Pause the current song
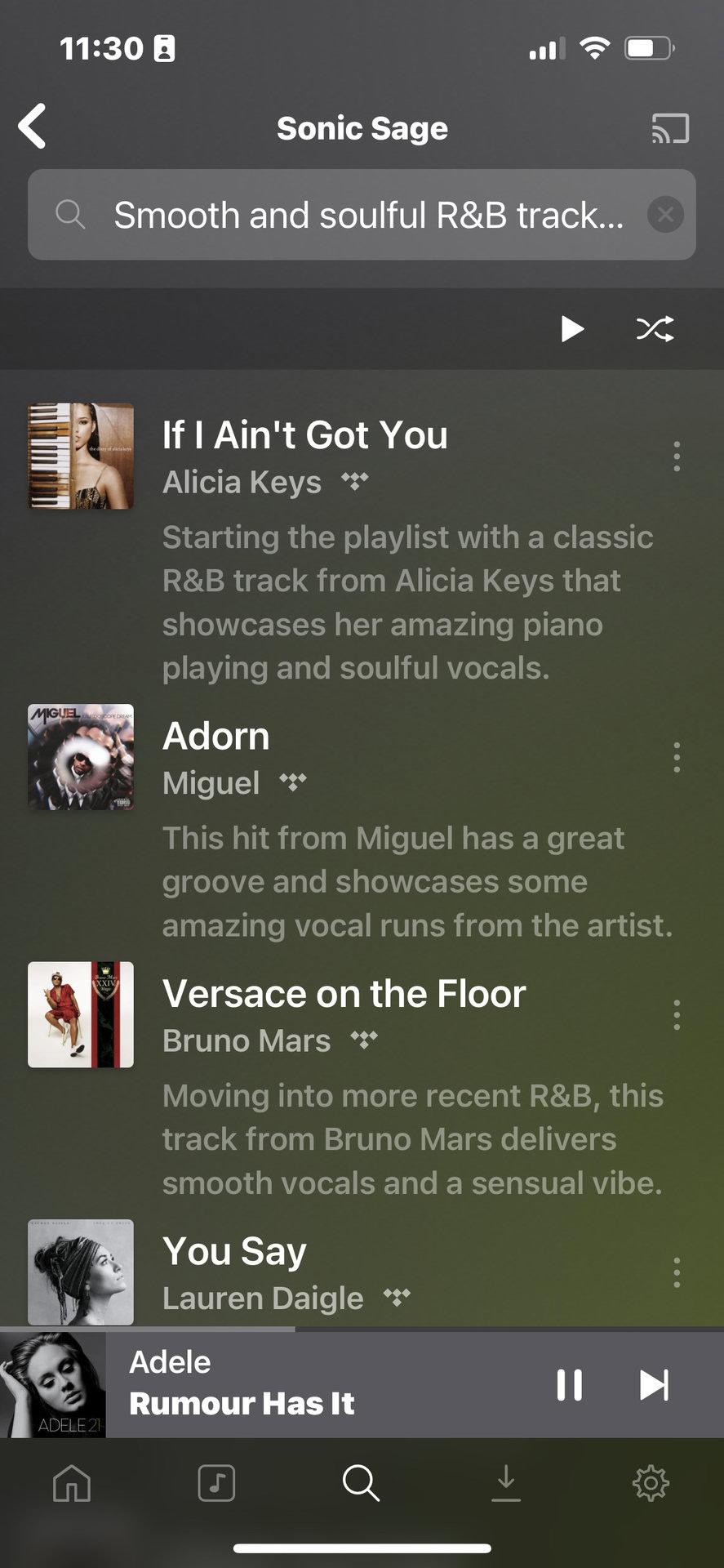This screenshot has height=1568, width=724. click(x=569, y=1384)
